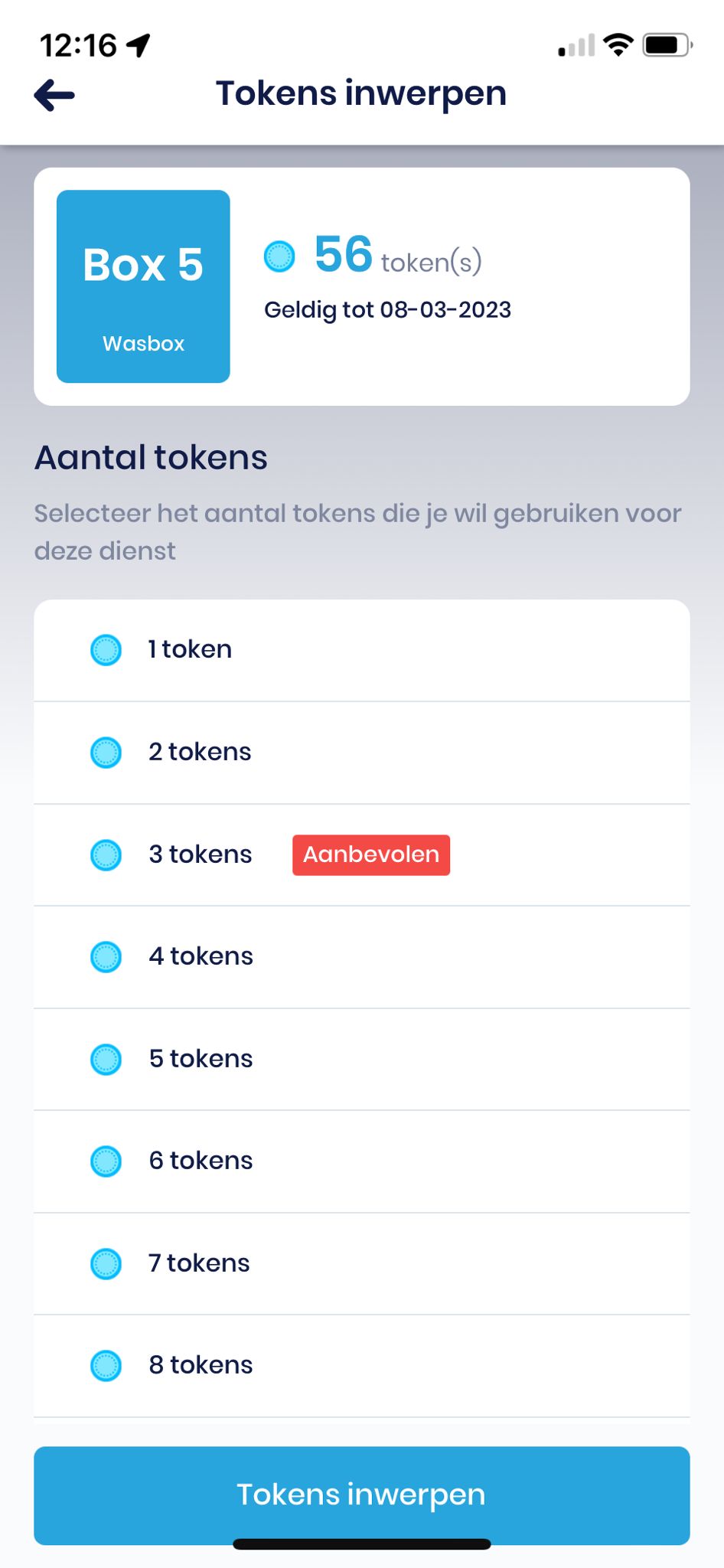Pick the recommended 3 tokens option
The height and width of the screenshot is (1568, 724).
362,855
